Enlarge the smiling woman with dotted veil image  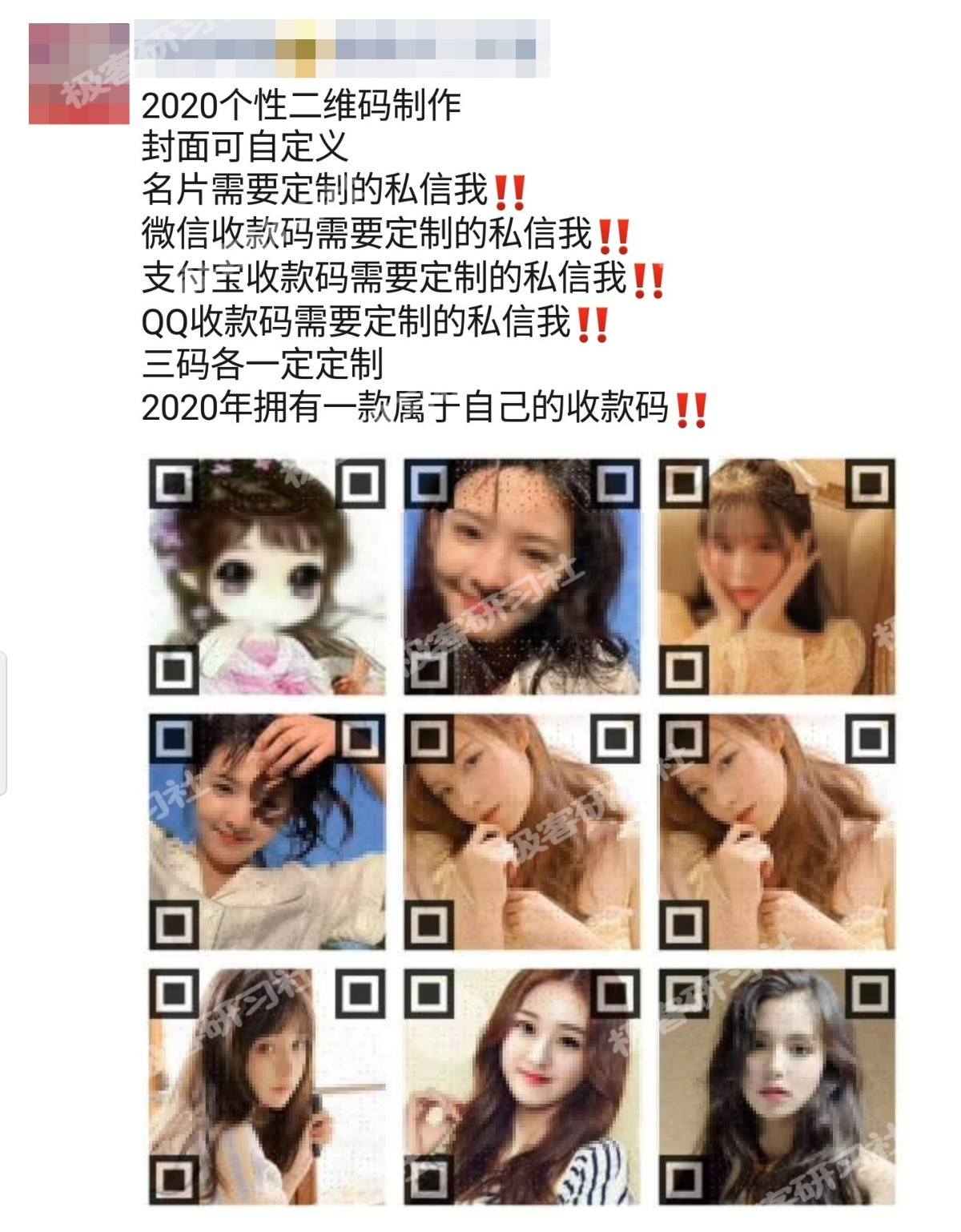coord(521,576)
